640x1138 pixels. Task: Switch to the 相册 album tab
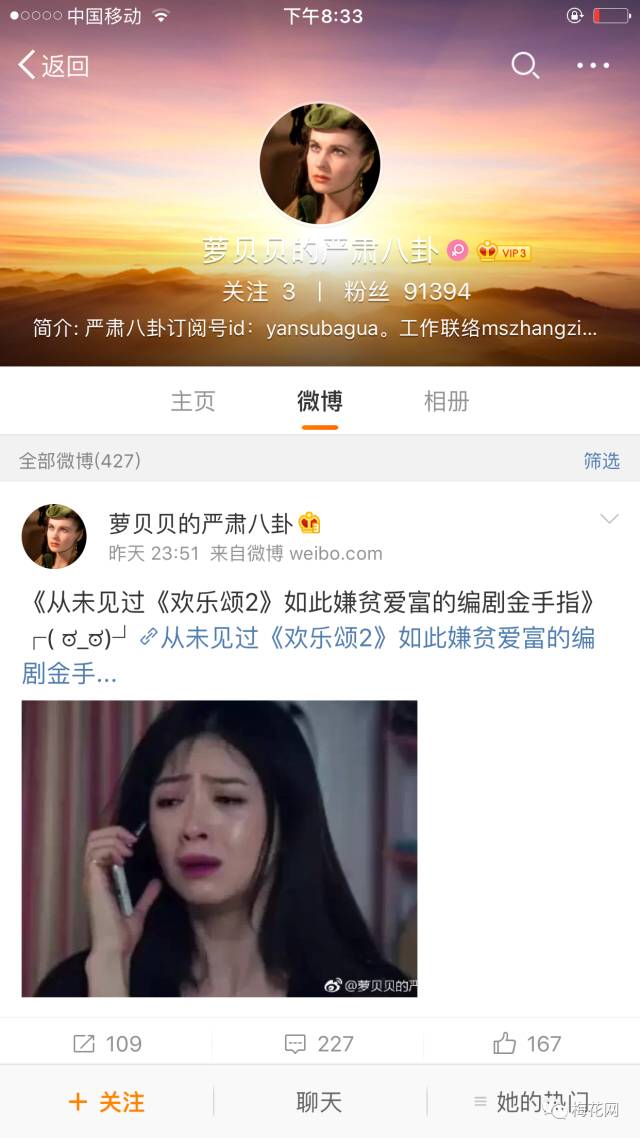tap(446, 401)
